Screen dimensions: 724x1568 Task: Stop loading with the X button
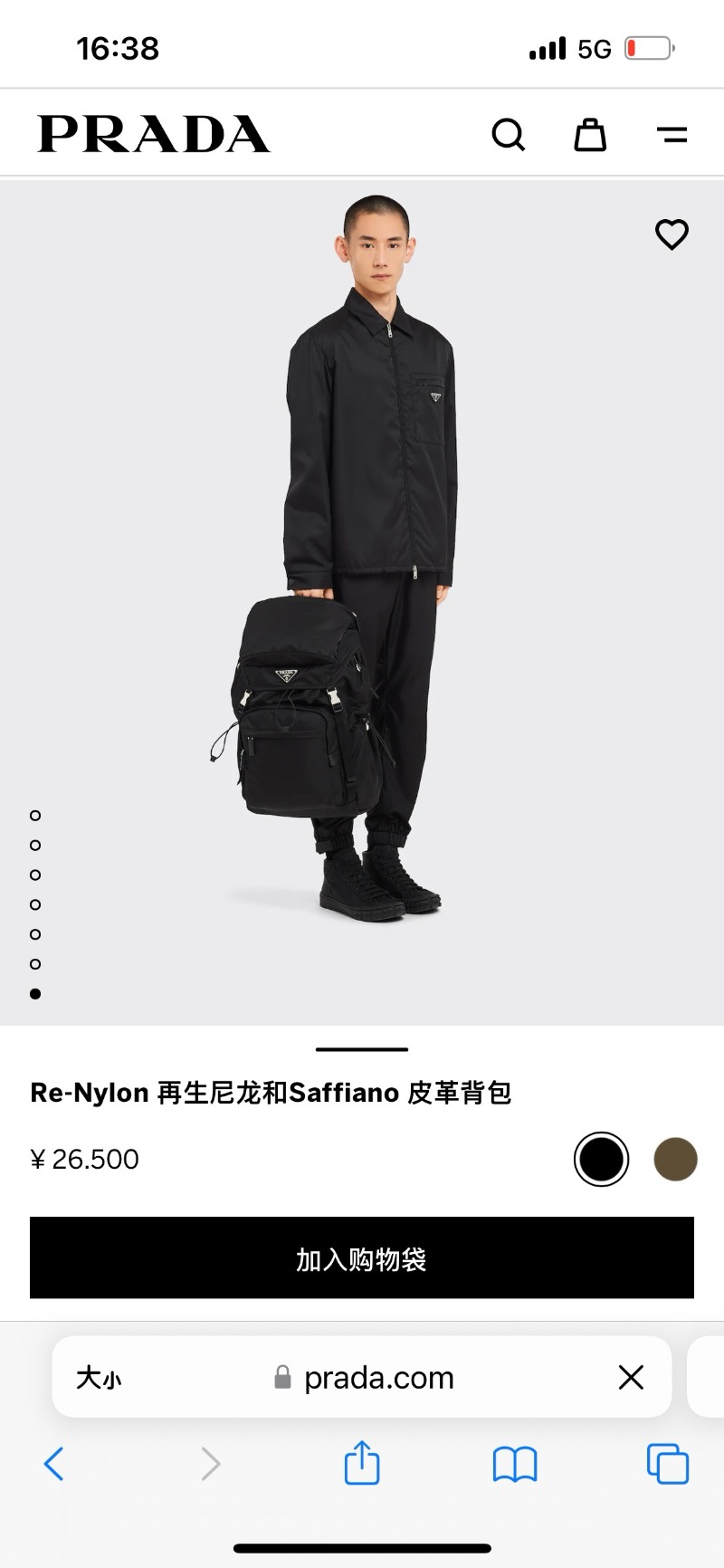[x=631, y=1378]
